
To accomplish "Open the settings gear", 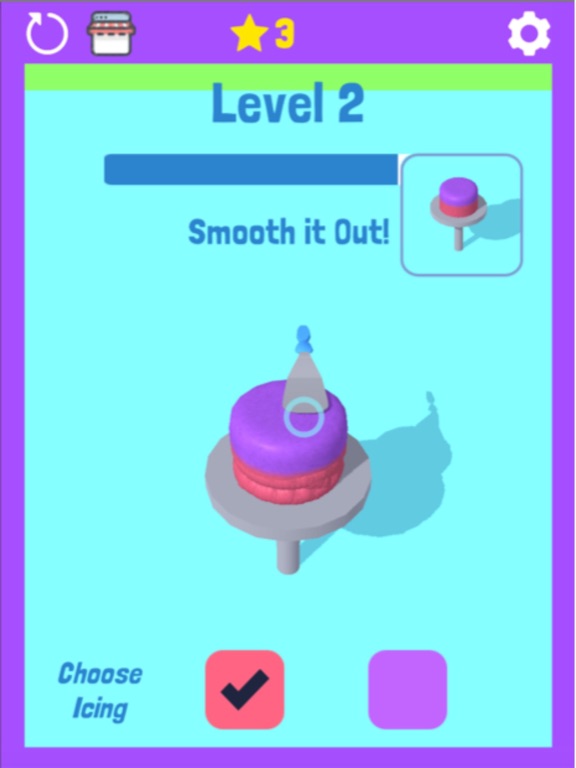I will point(529,34).
